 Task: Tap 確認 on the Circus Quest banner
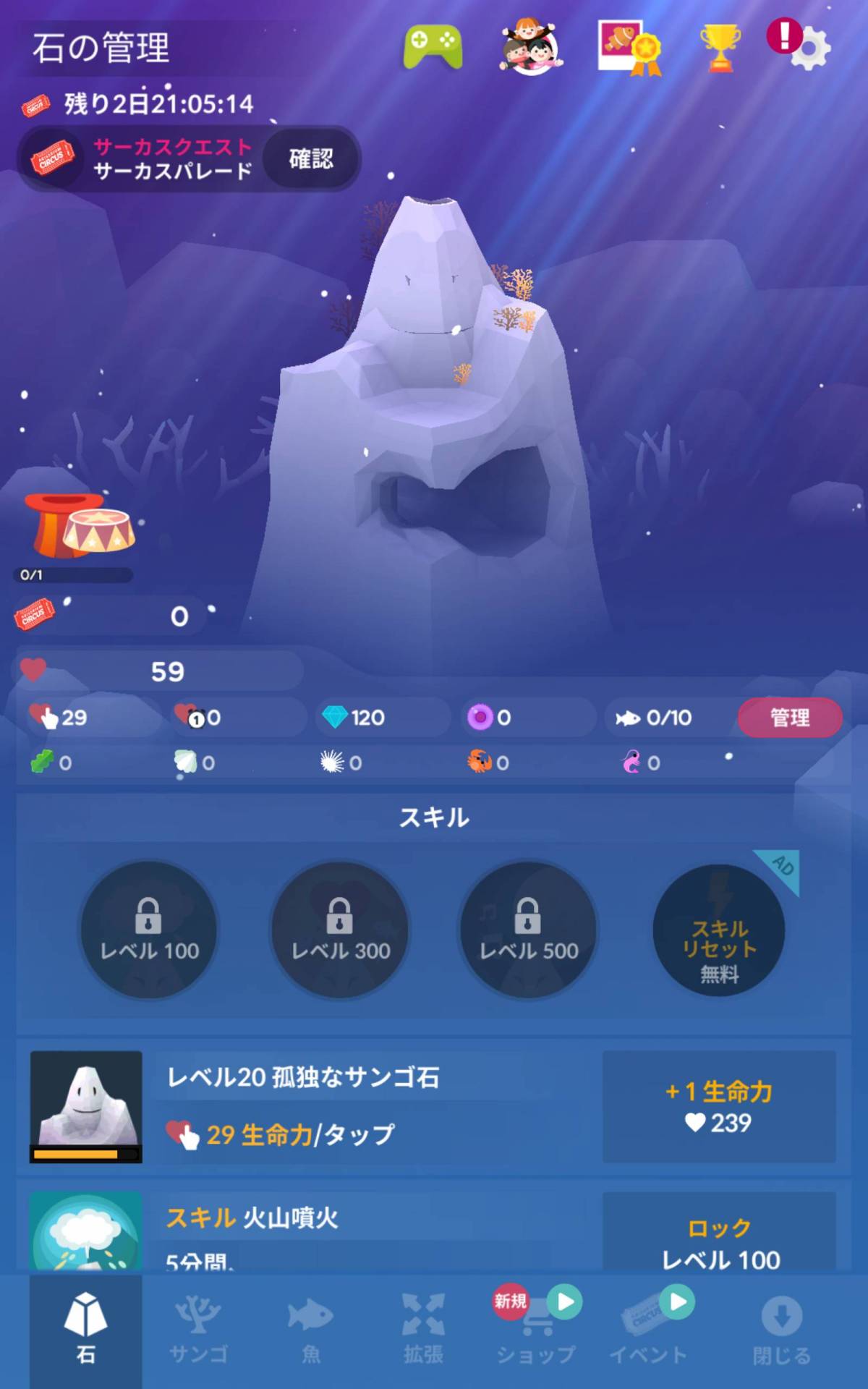tap(311, 158)
